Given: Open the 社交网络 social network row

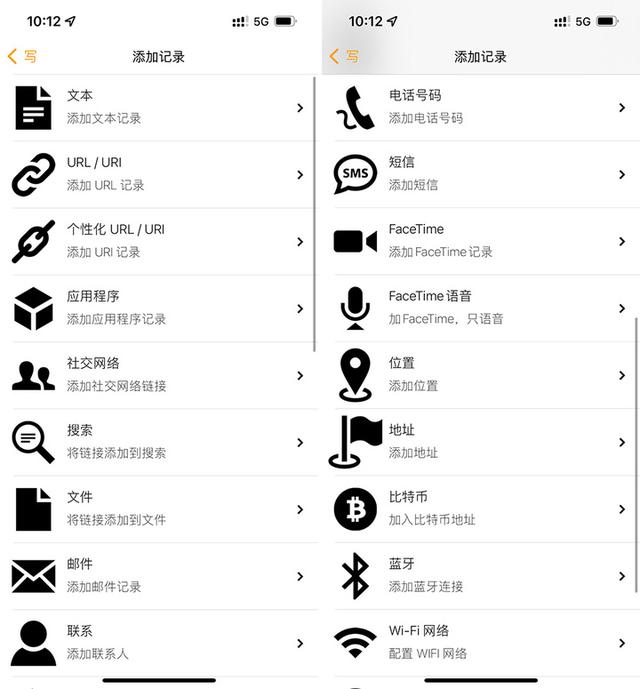Looking at the screenshot, I should click(x=160, y=375).
